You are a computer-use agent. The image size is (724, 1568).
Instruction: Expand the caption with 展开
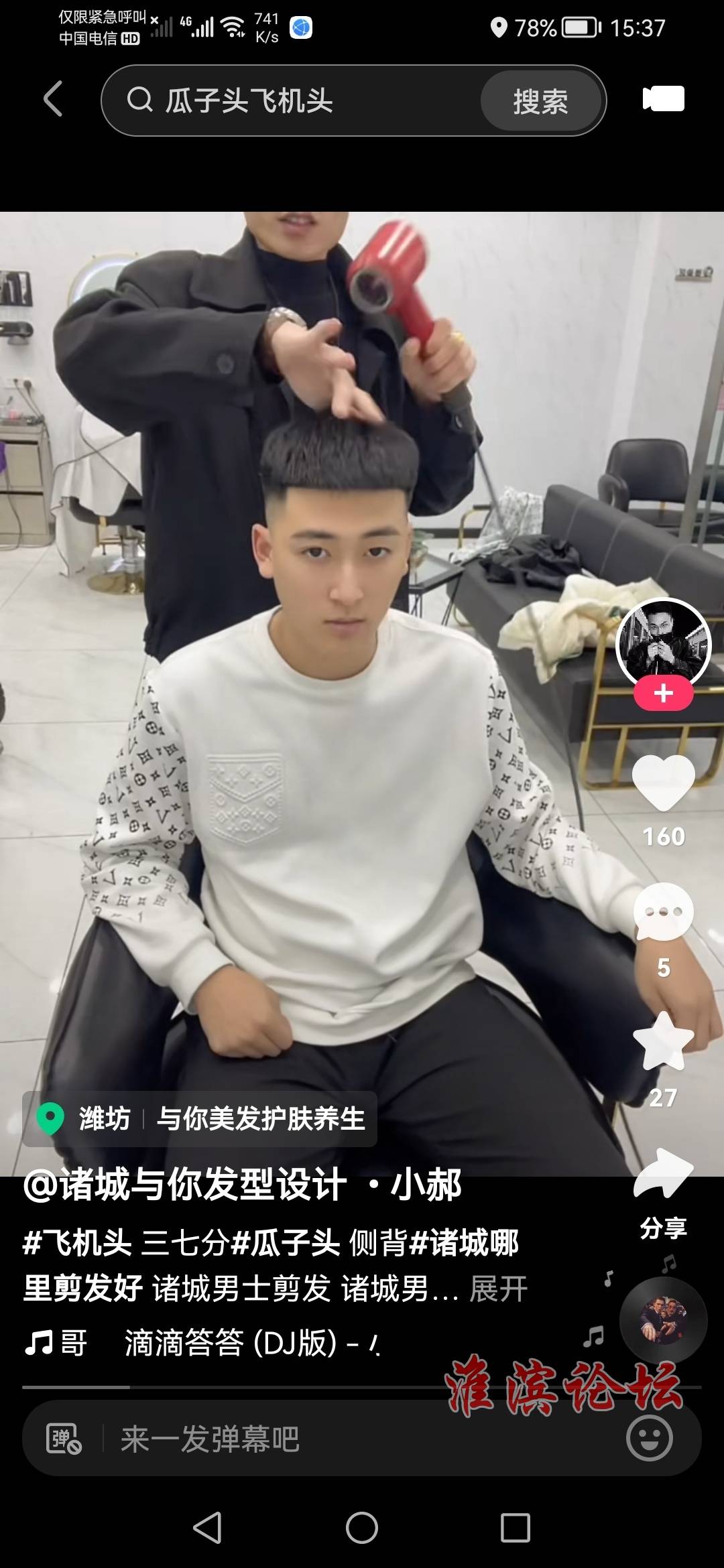(x=498, y=1288)
